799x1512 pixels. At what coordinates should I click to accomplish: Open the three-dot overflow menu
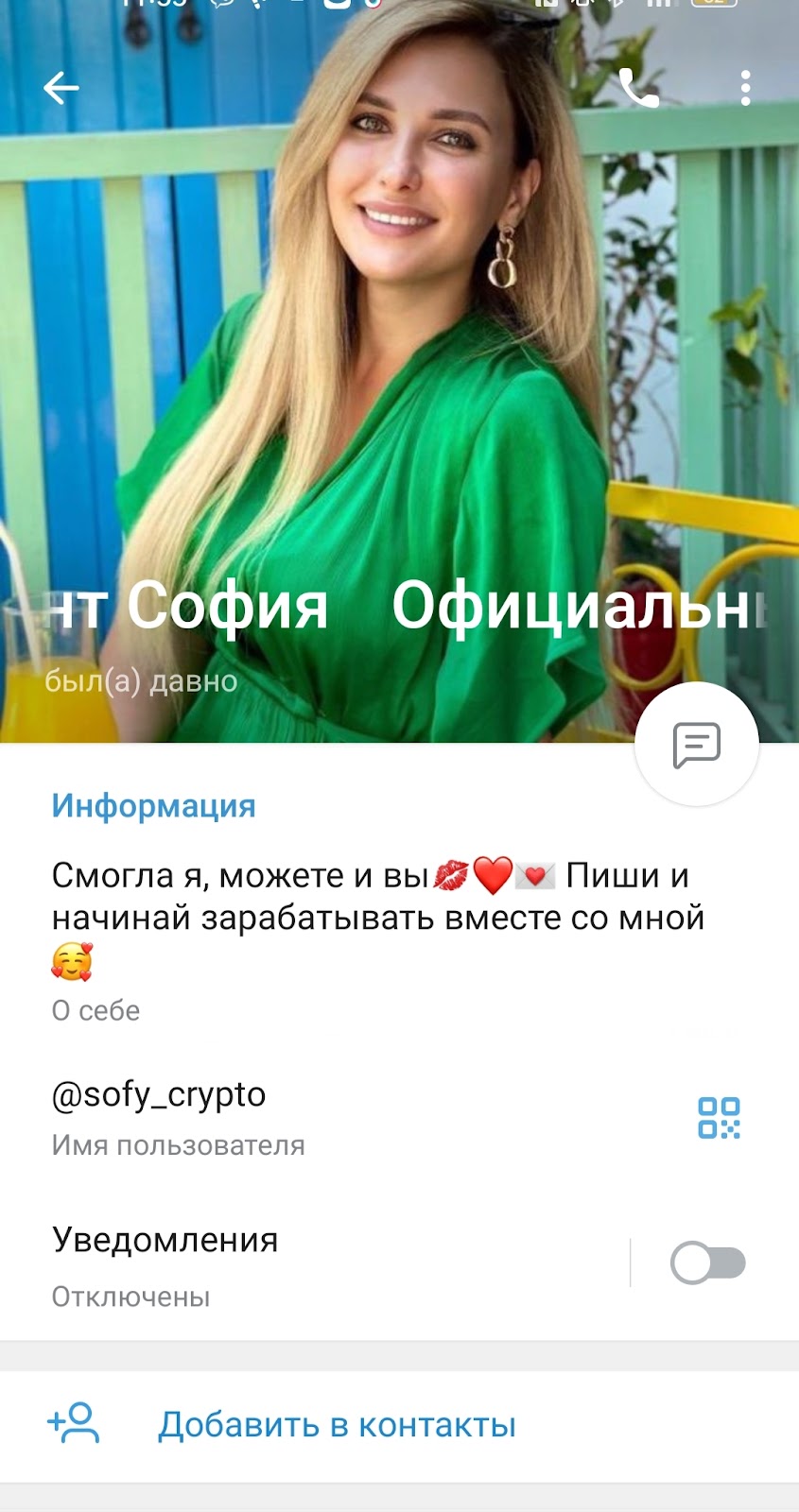click(x=745, y=89)
